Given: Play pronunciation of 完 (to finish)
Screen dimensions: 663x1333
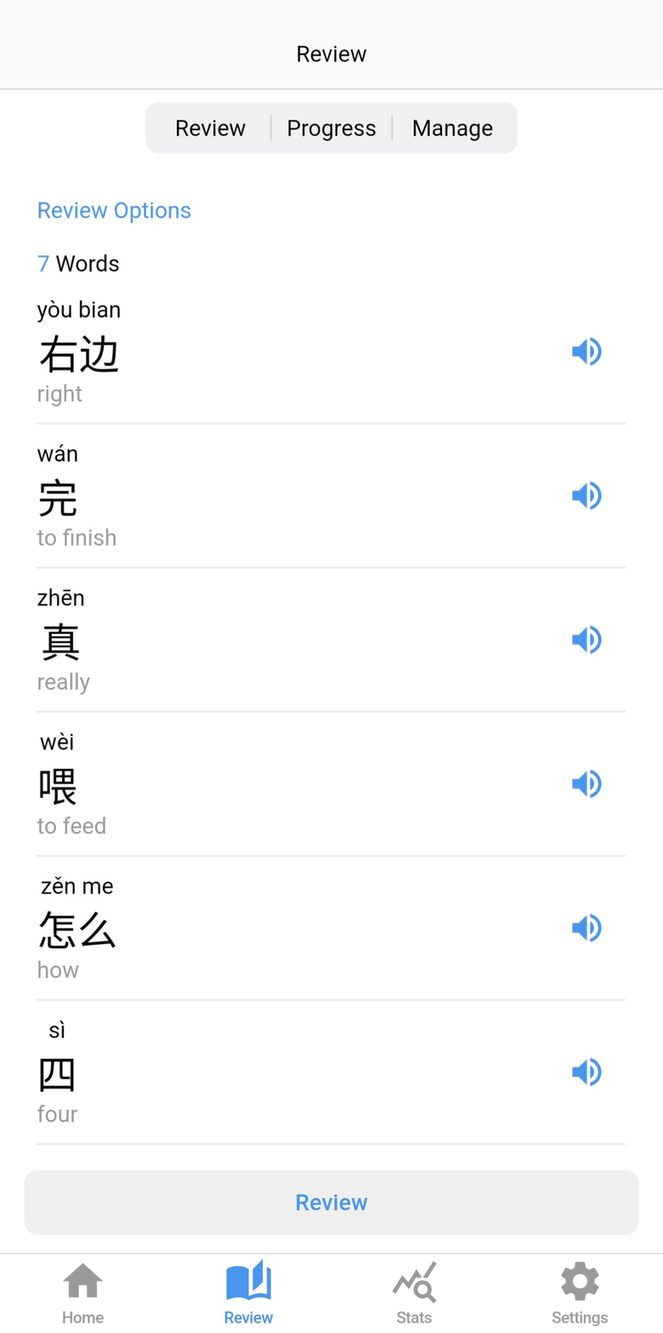Looking at the screenshot, I should pyautogui.click(x=586, y=496).
